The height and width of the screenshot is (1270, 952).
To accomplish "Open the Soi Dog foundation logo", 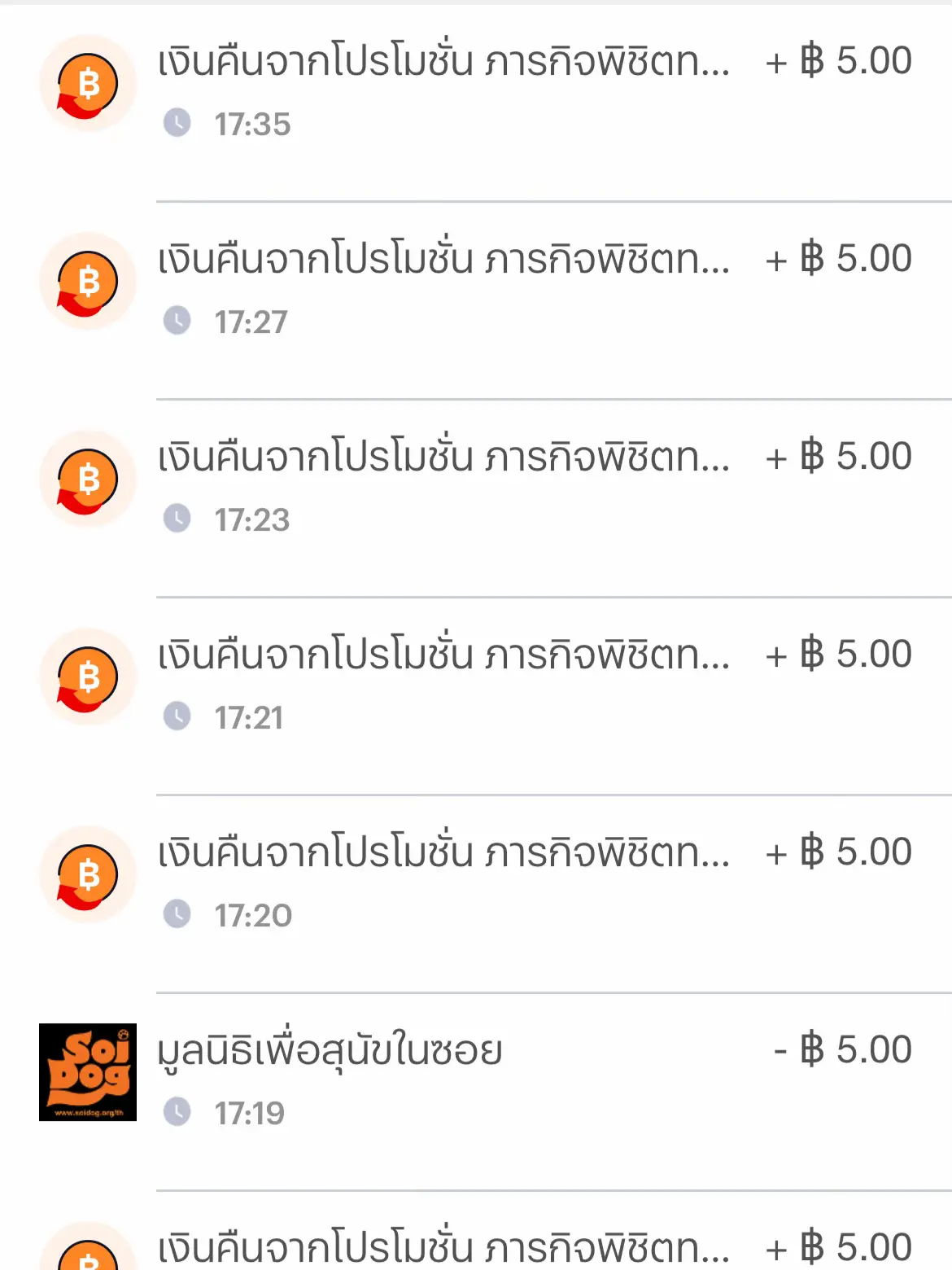I will pyautogui.click(x=88, y=1071).
